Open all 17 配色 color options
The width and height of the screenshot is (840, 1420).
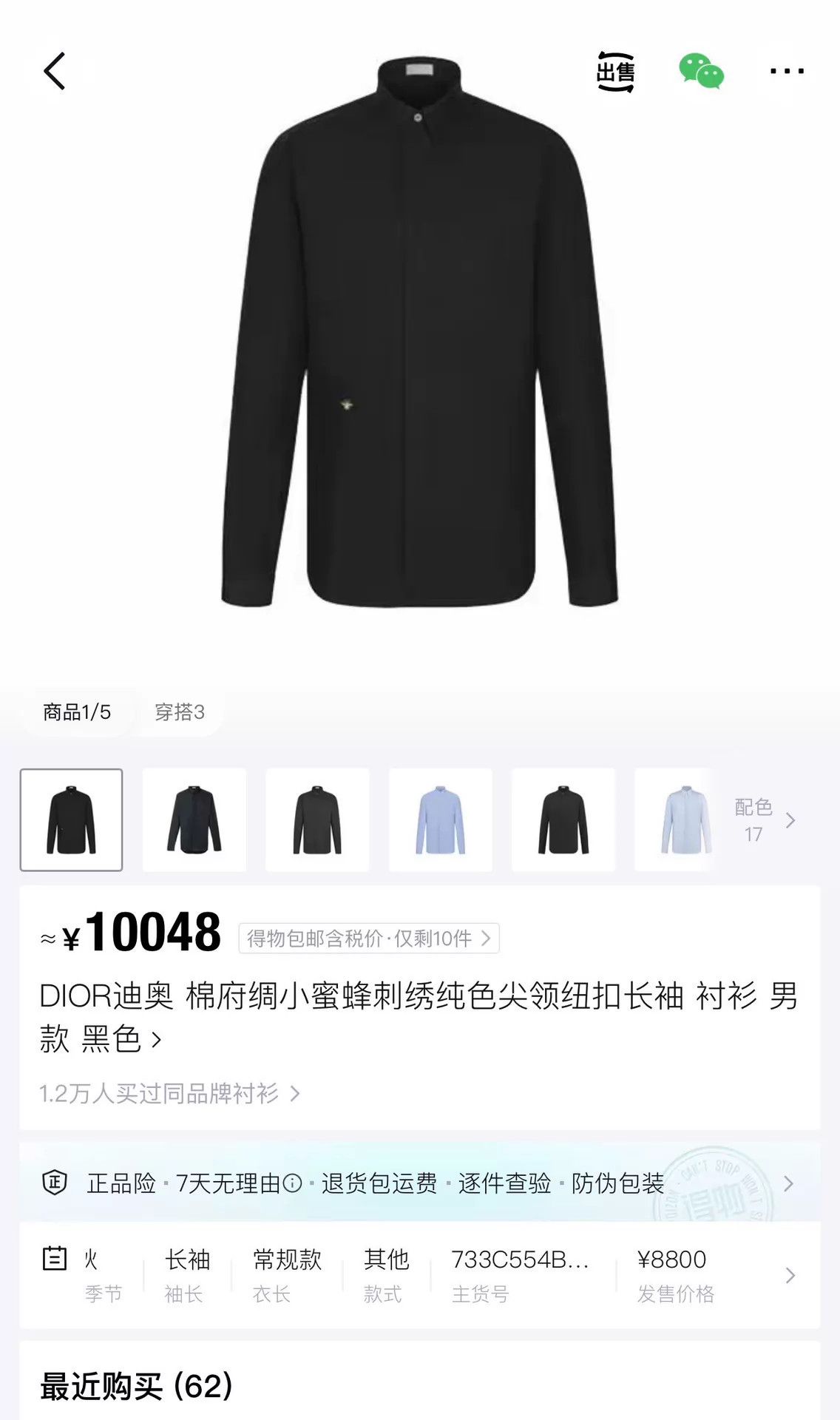click(765, 819)
